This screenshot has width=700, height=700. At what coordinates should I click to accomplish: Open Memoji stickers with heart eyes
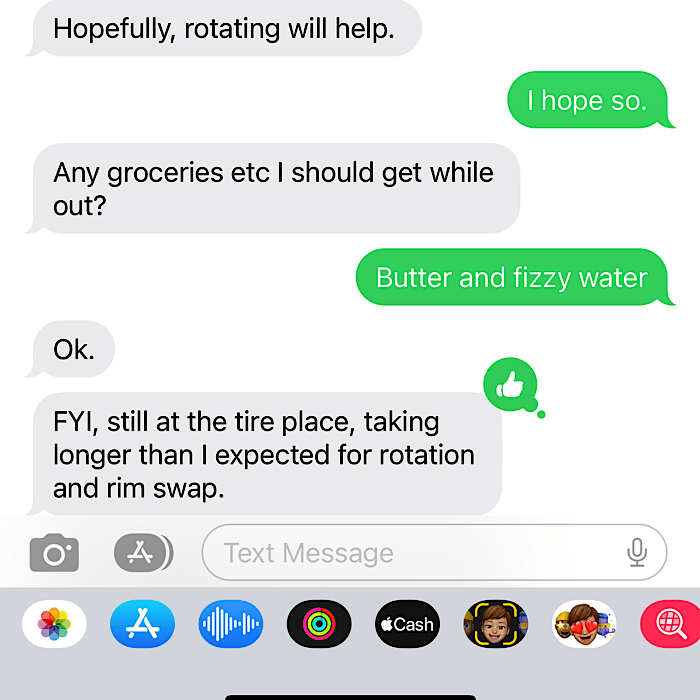coord(584,625)
